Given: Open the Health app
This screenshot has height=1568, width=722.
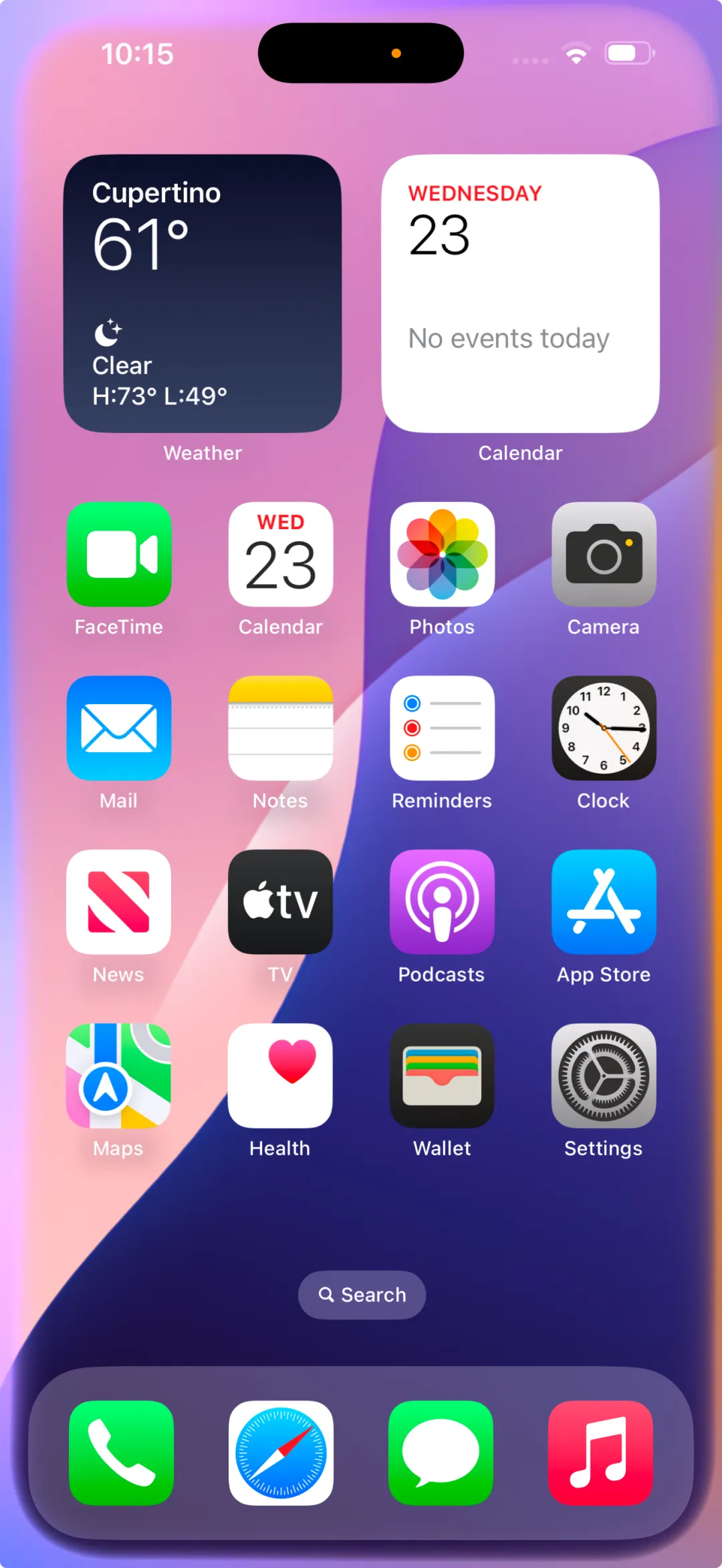Looking at the screenshot, I should coord(281,1075).
